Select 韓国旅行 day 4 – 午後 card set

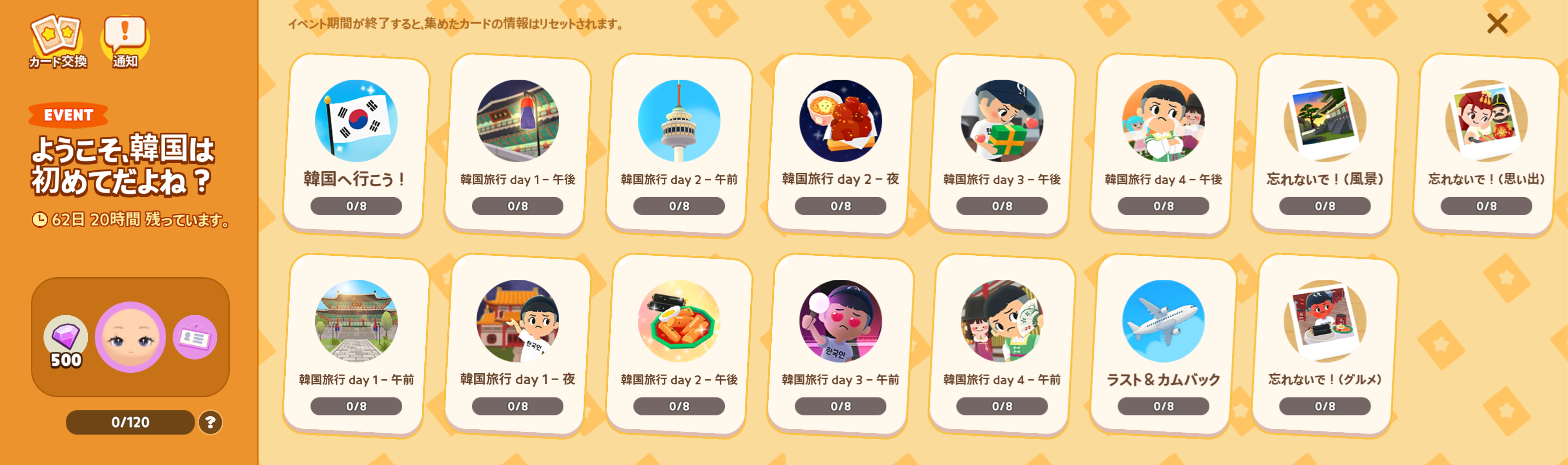(x=1163, y=145)
